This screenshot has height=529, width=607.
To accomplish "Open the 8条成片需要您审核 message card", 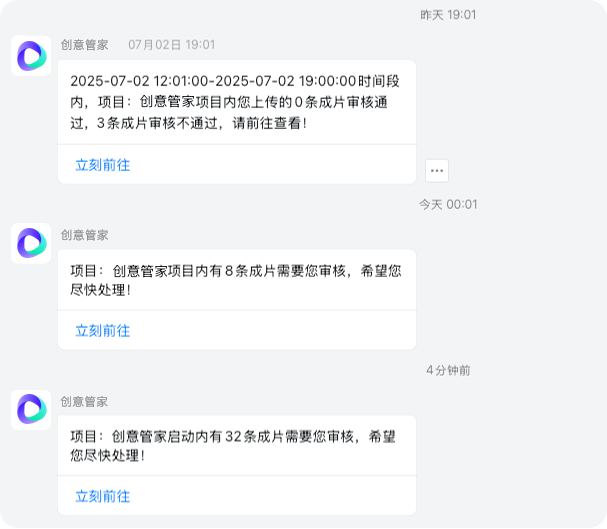I will 236,280.
